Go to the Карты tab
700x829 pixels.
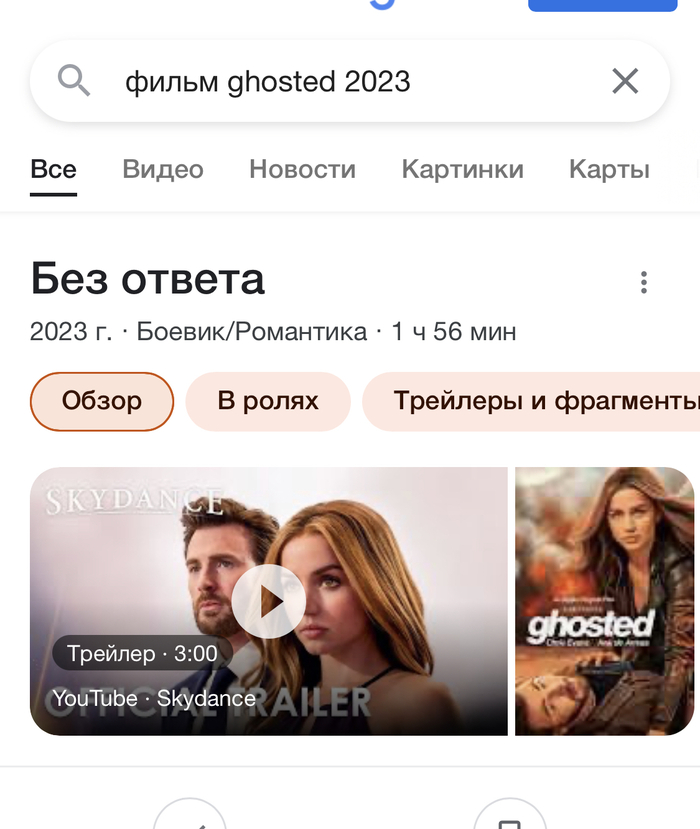click(609, 170)
